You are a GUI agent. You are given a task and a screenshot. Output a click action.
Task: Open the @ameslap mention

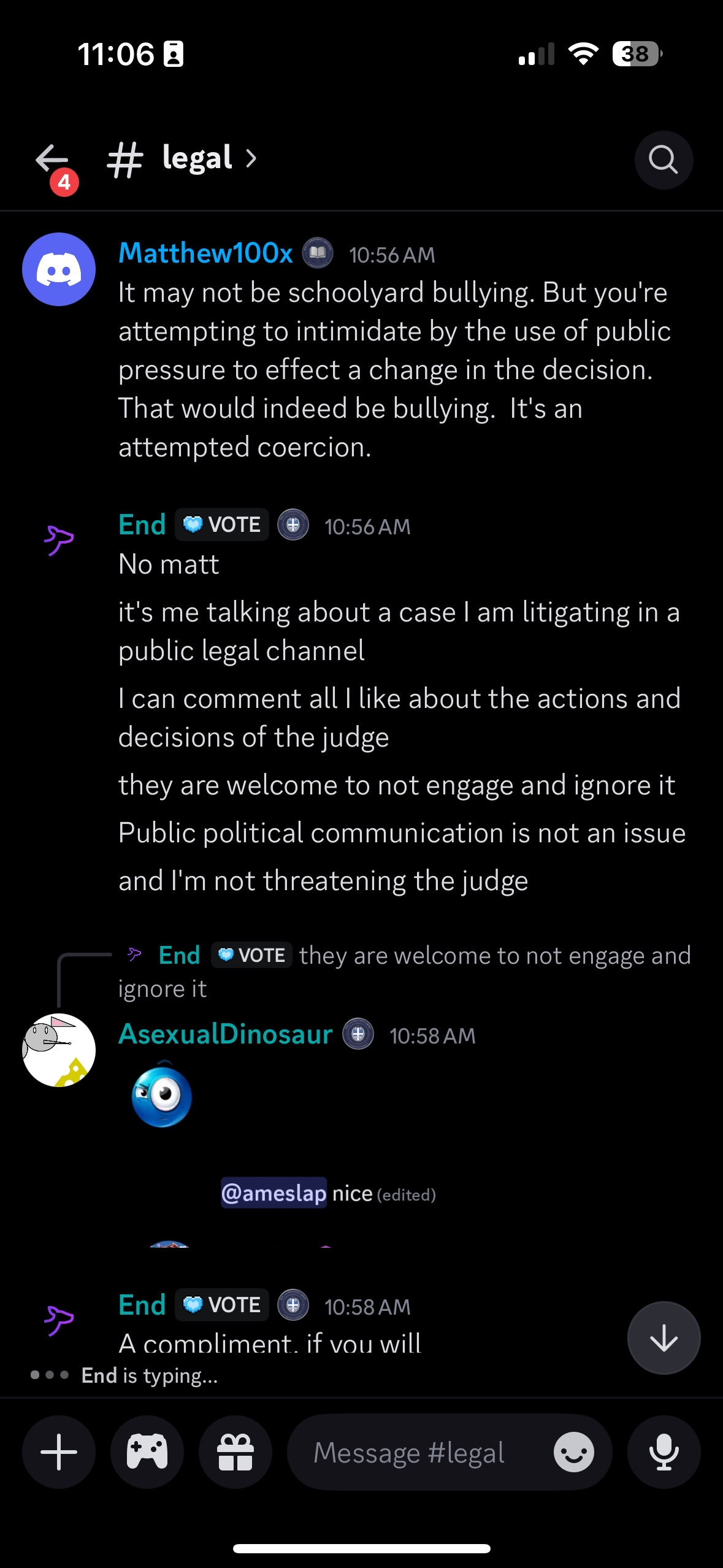274,1193
